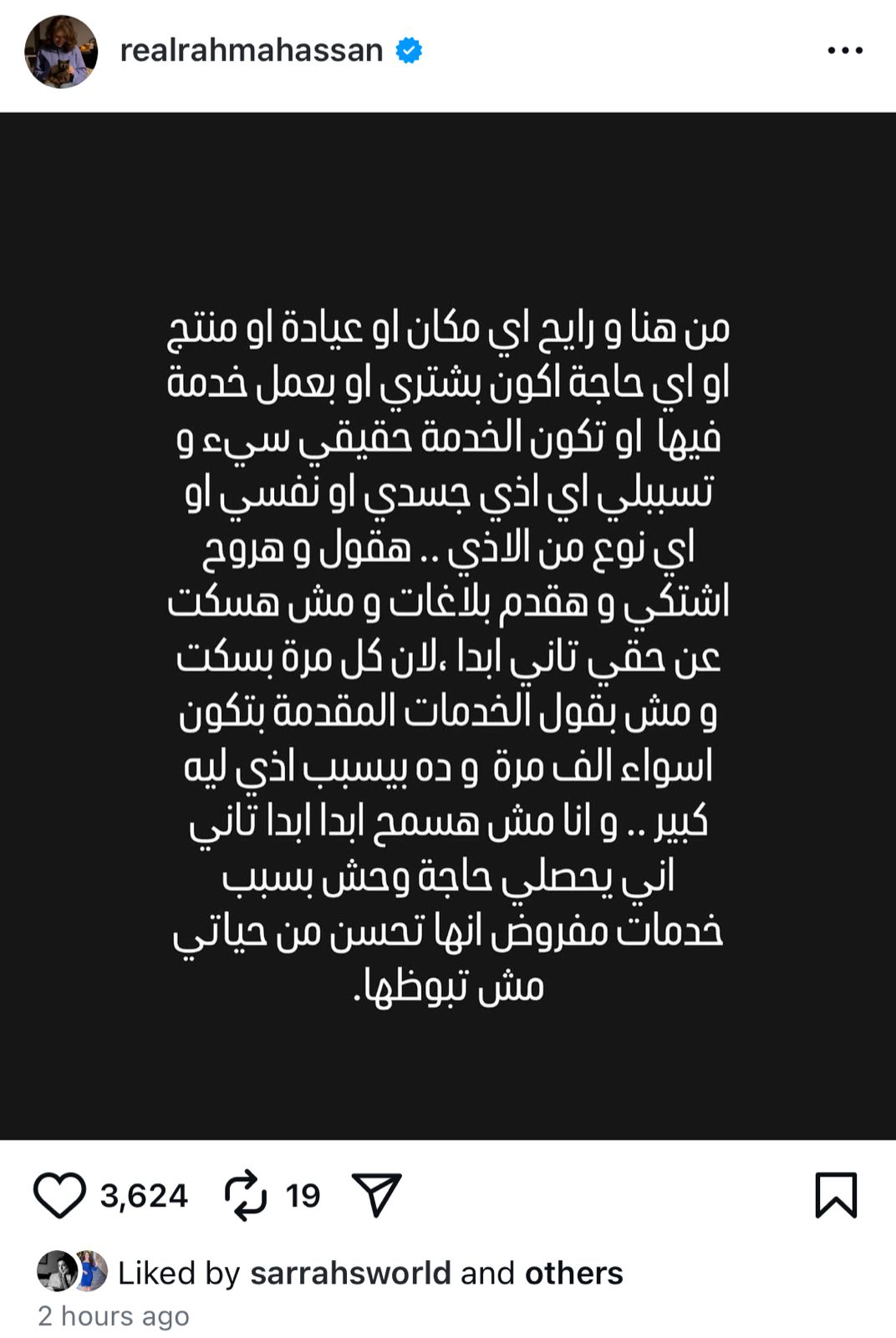The height and width of the screenshot is (1338, 896).
Task: Like this post with the heart icon
Action: coord(59,1195)
